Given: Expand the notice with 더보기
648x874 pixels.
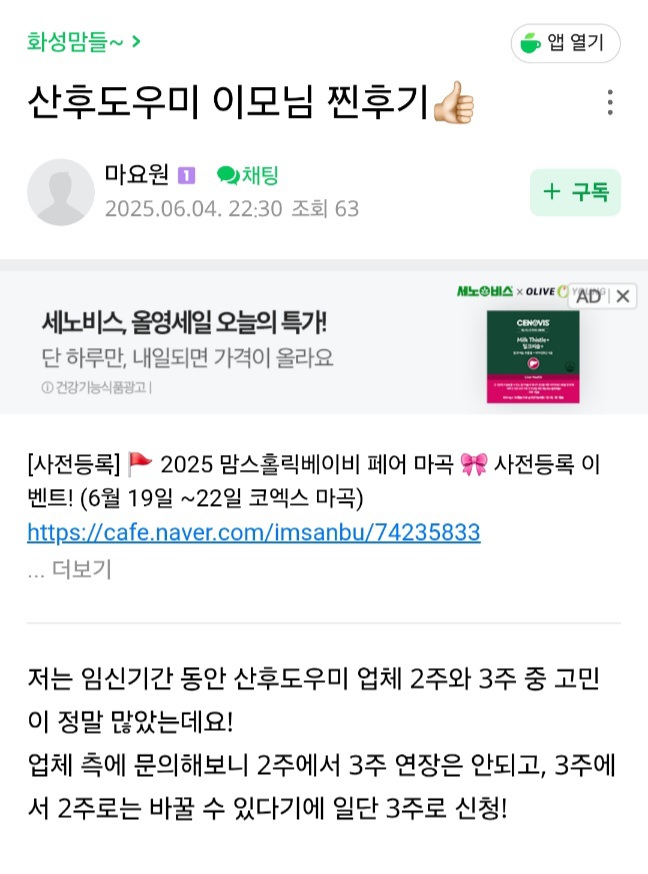Looking at the screenshot, I should pyautogui.click(x=70, y=569).
